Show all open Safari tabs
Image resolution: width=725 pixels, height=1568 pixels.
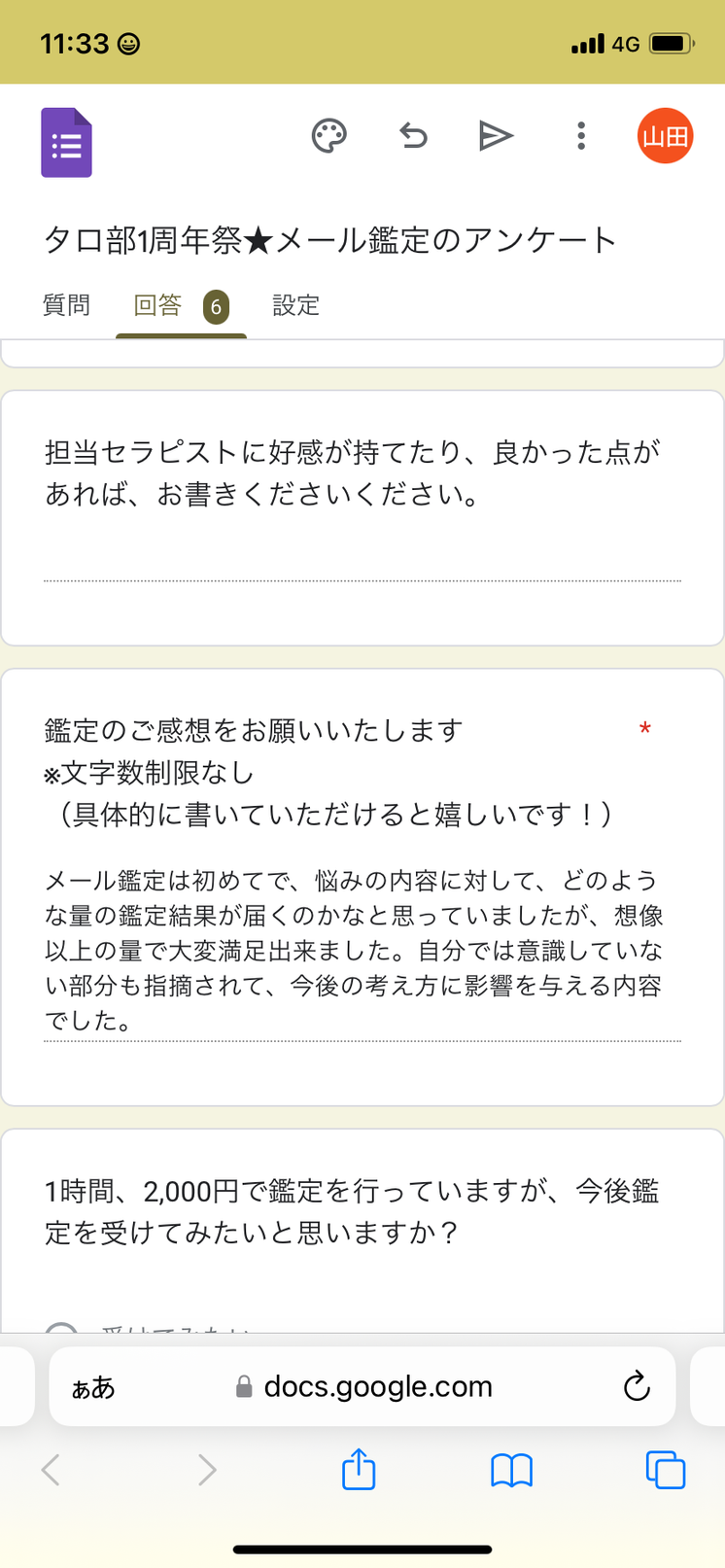(x=666, y=1470)
